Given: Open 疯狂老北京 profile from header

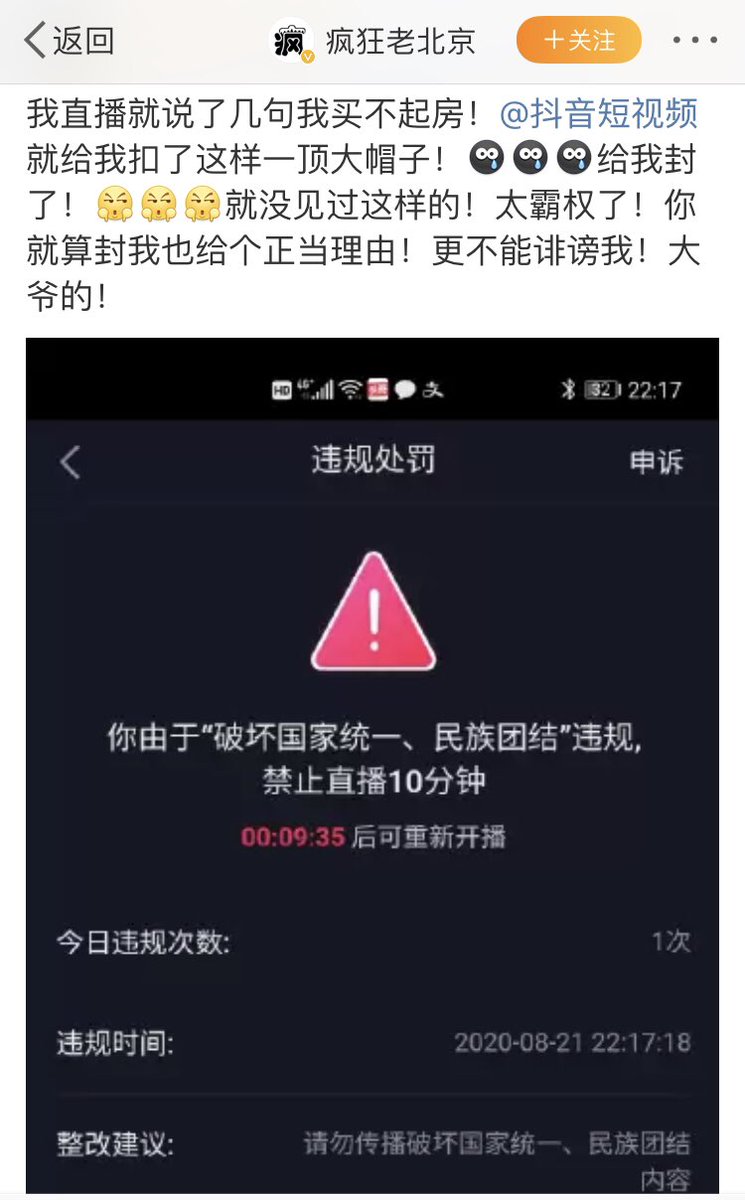Looking at the screenshot, I should [398, 42].
